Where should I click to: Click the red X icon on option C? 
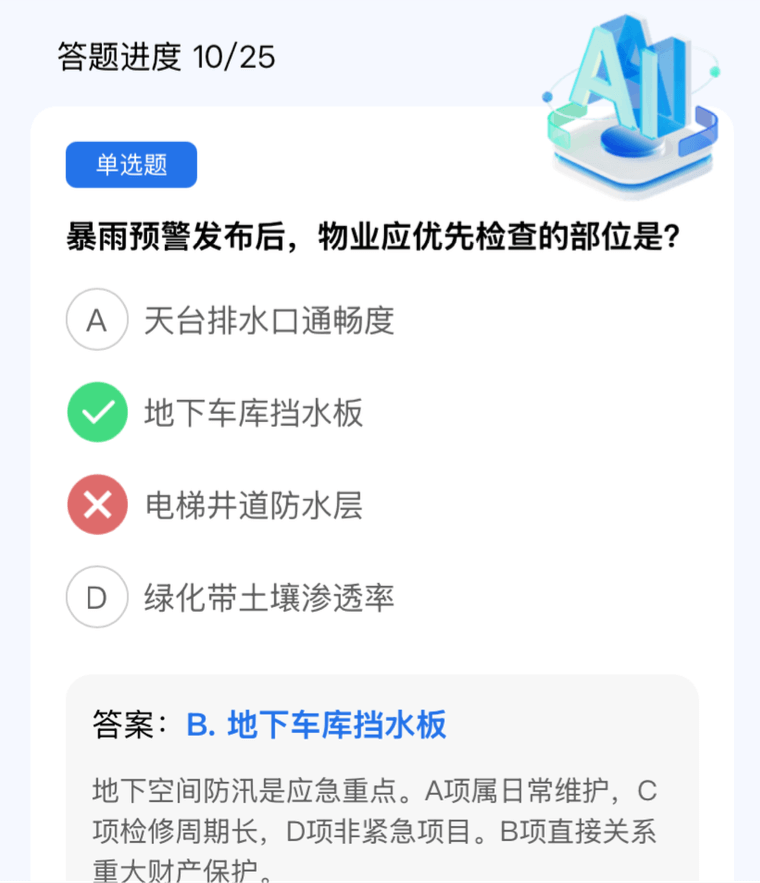pyautogui.click(x=97, y=505)
